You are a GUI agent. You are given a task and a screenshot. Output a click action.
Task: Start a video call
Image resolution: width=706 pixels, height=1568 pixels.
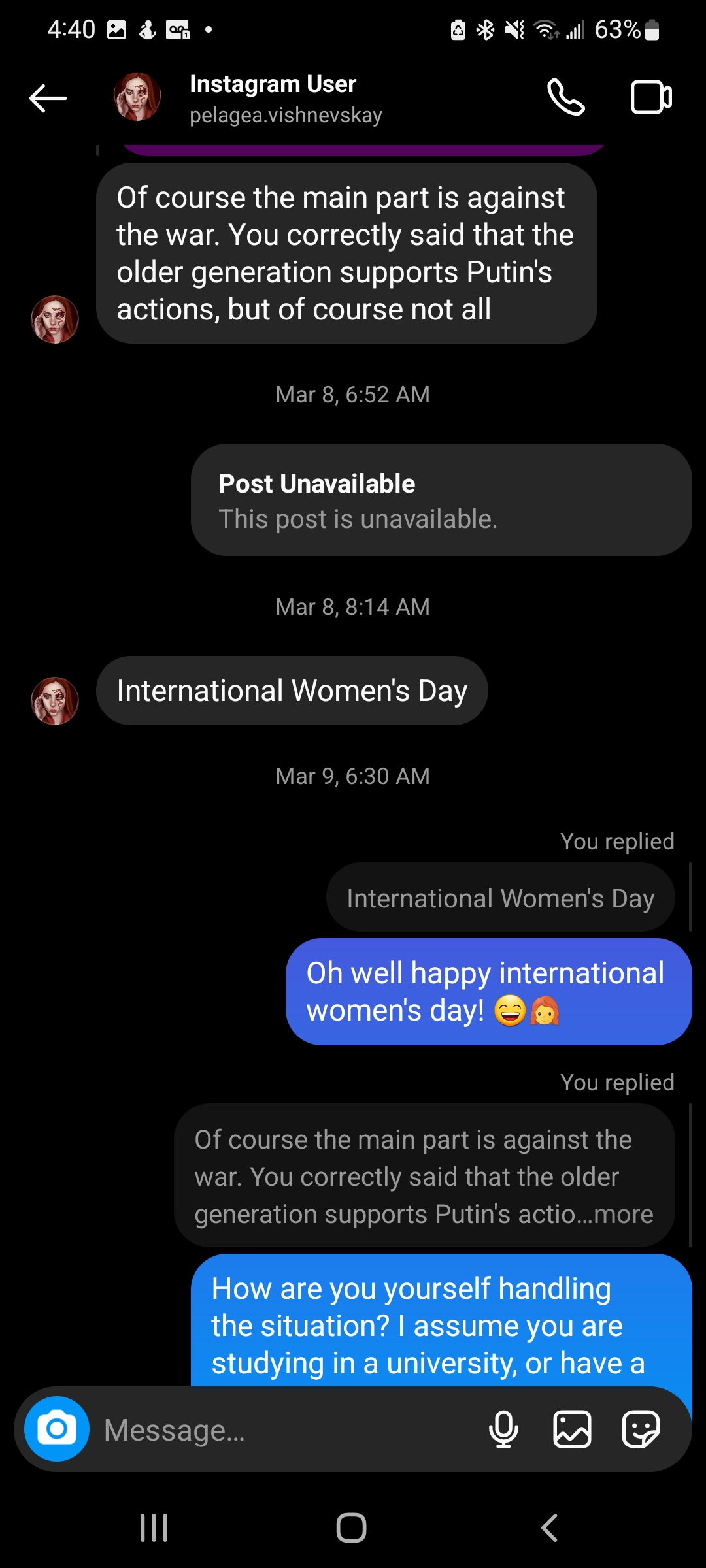click(x=650, y=98)
